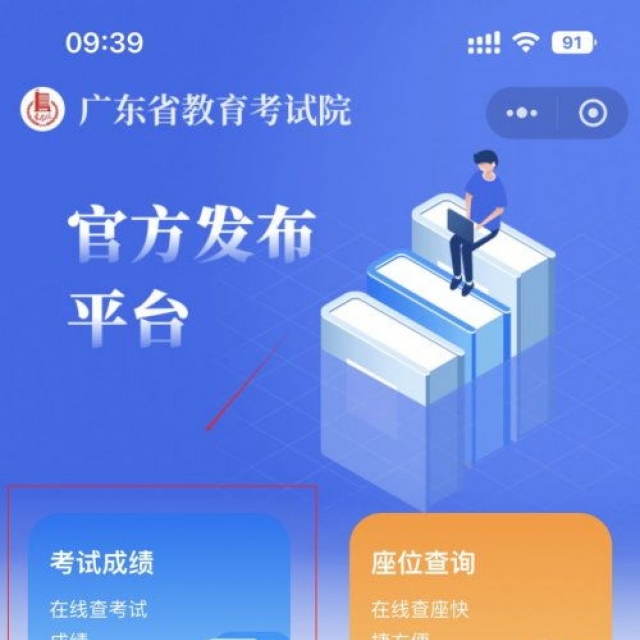The image size is (640, 640).
Task: Open the 考试成绩 card
Action: click(x=160, y=580)
